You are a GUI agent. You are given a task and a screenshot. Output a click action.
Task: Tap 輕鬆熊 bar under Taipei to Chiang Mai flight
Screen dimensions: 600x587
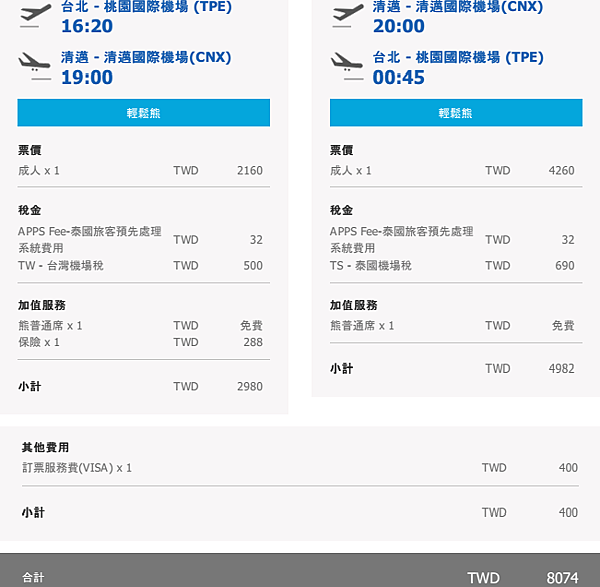point(143,113)
